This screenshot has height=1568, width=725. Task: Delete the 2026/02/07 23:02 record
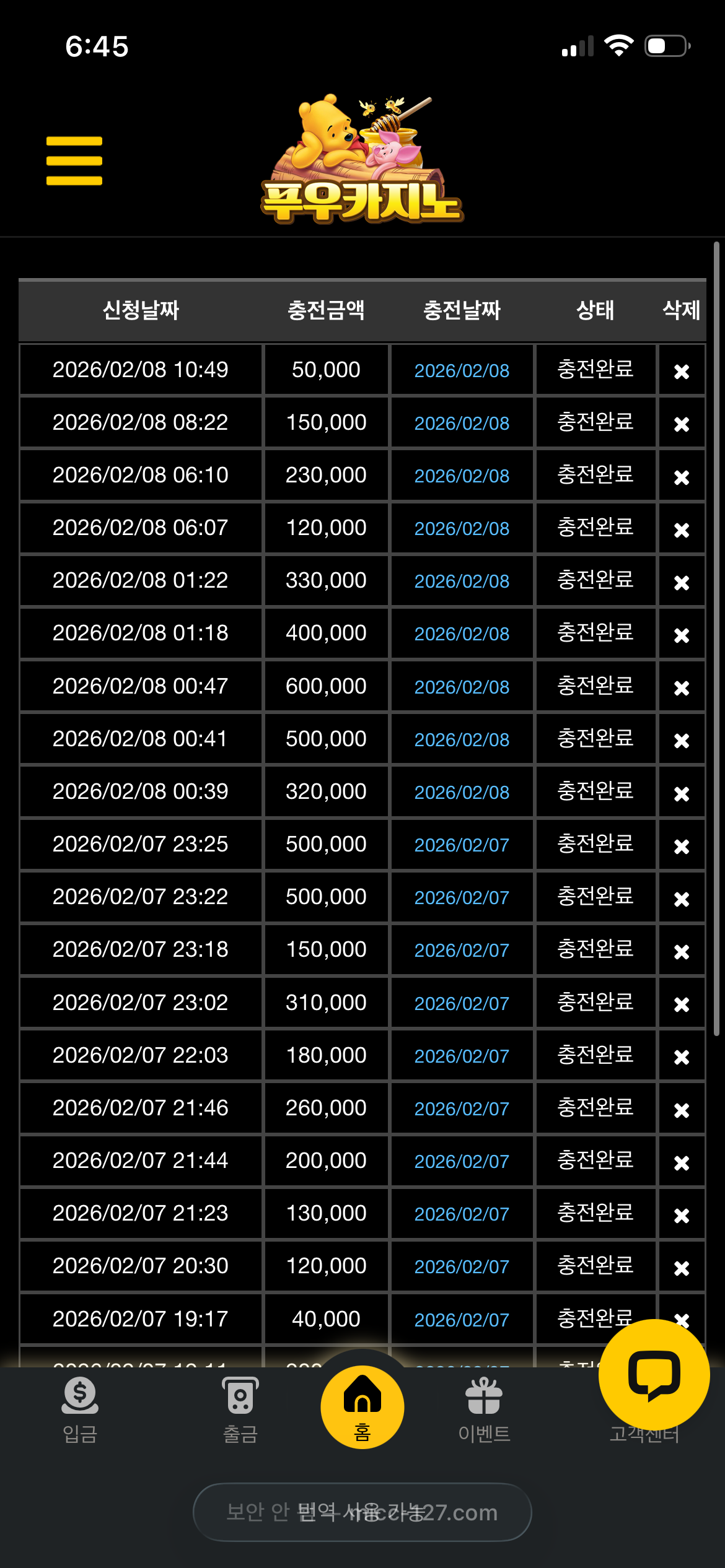click(x=682, y=1004)
